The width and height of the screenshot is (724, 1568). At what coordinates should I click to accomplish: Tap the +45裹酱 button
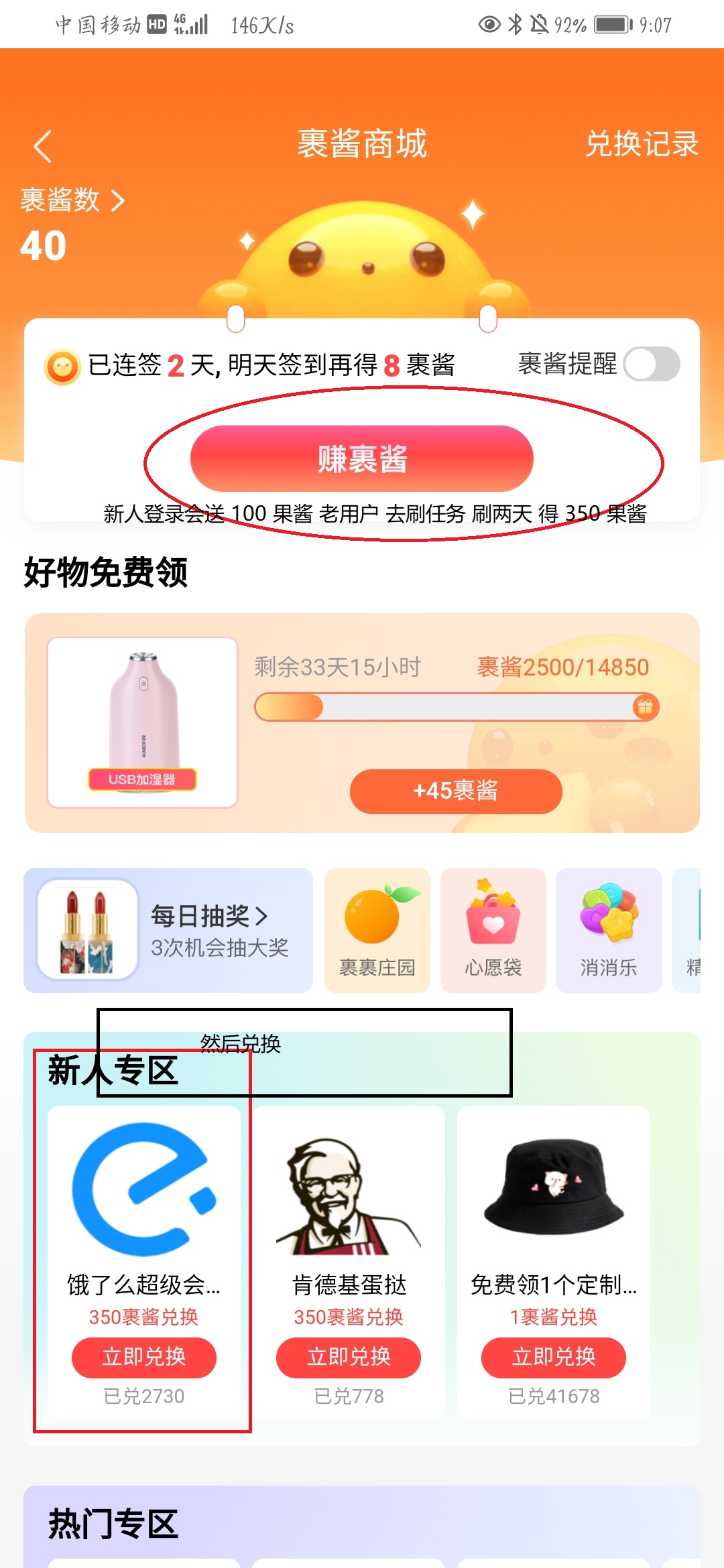[x=455, y=791]
